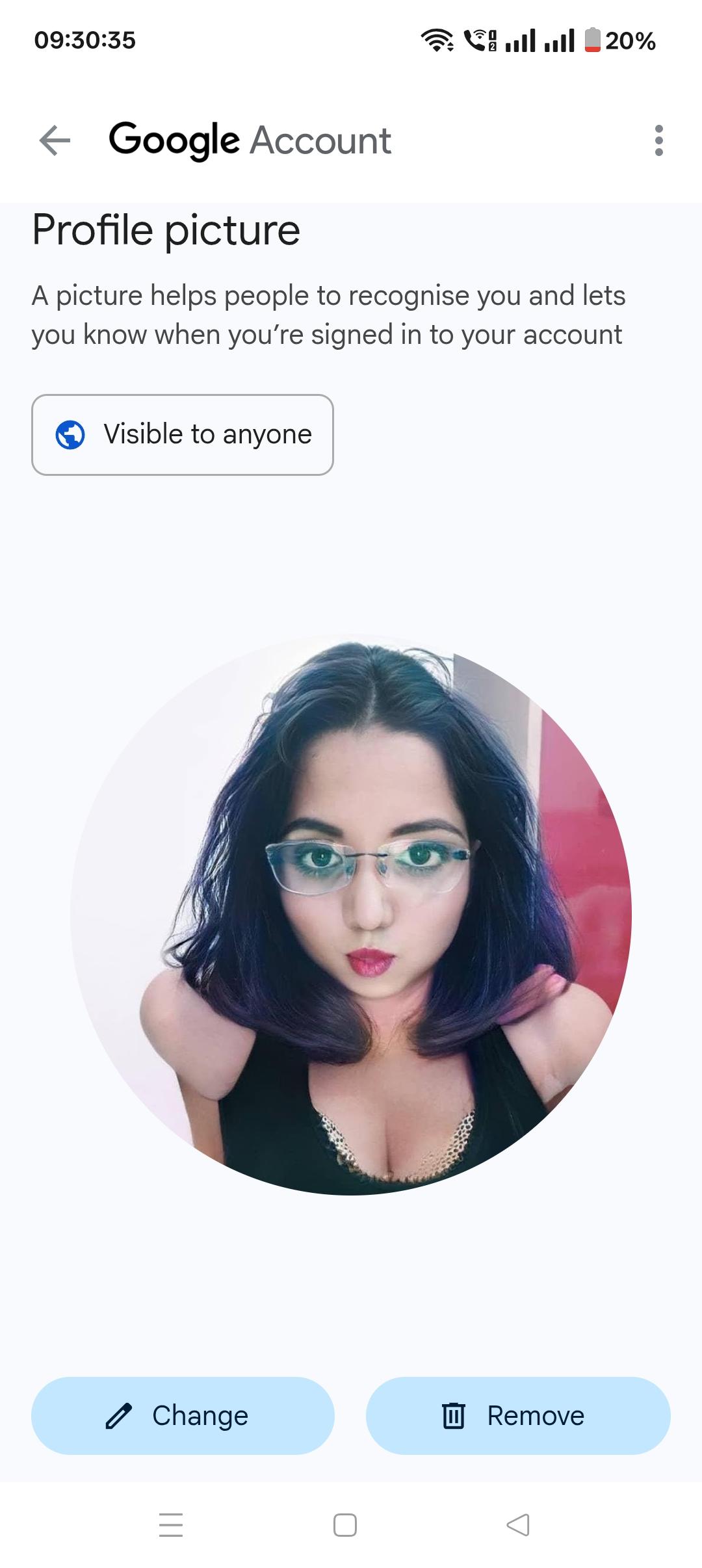
Task: Remove the current profile picture
Action: coord(518,1415)
